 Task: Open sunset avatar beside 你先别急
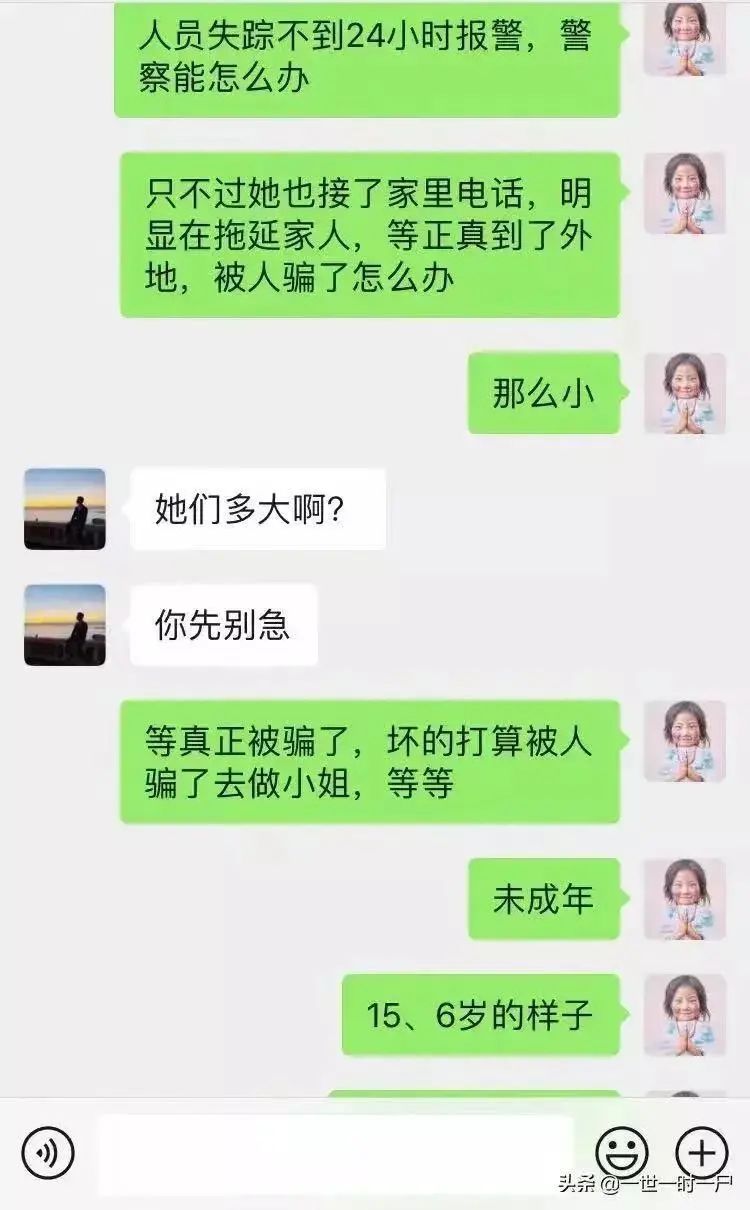point(65,625)
